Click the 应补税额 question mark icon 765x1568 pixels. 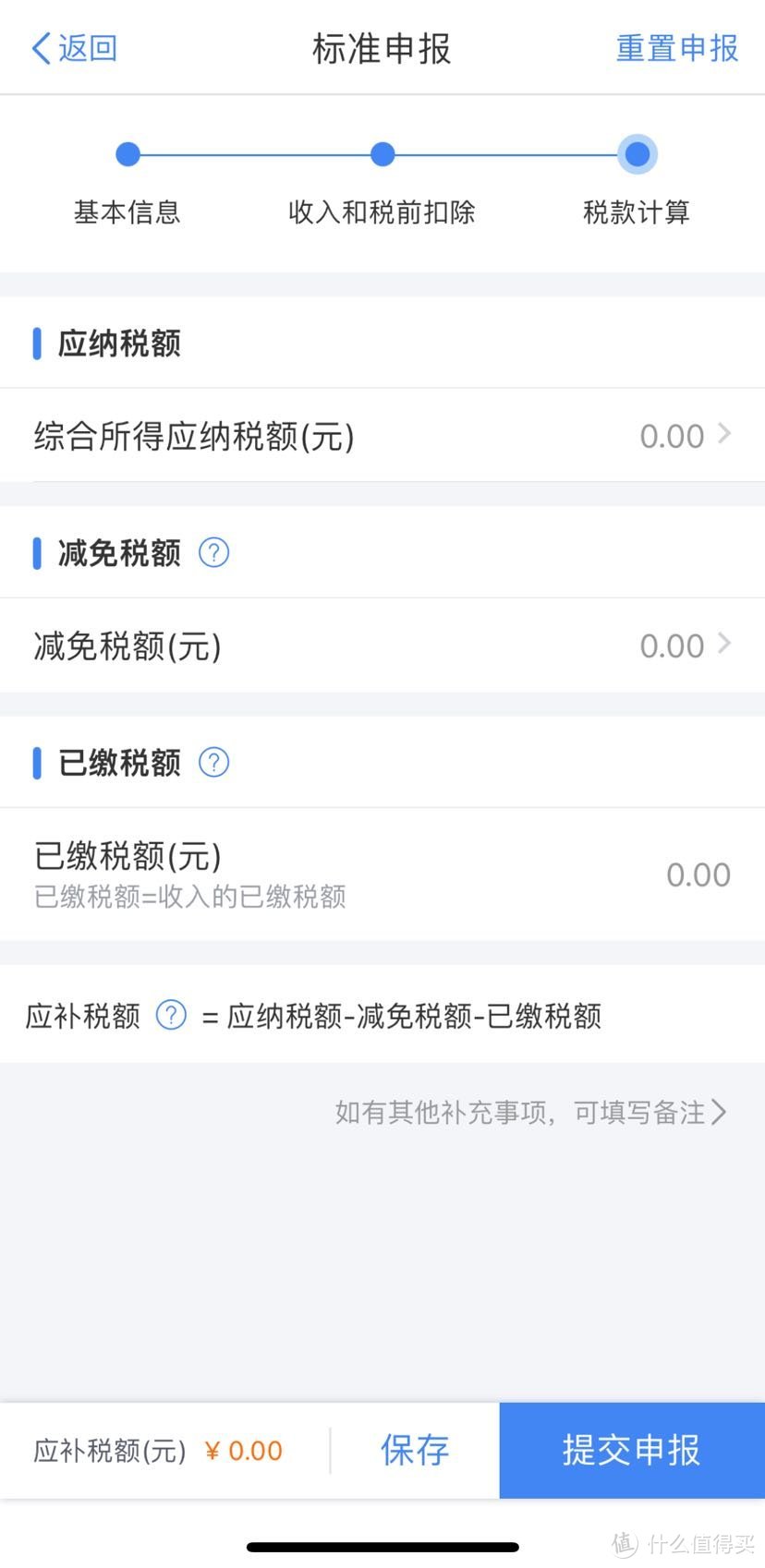click(x=171, y=1016)
